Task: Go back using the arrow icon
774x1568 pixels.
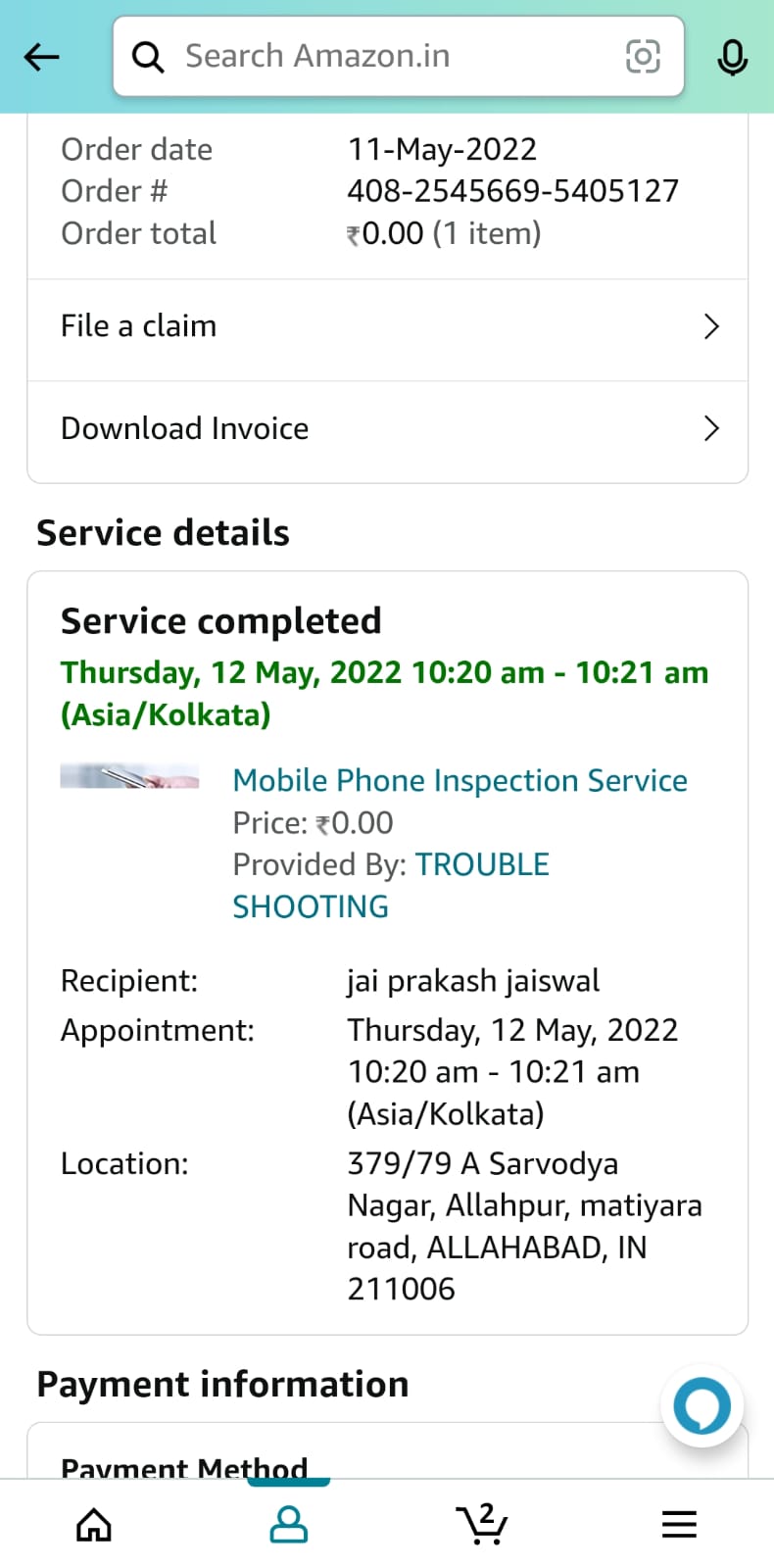Action: click(x=41, y=57)
